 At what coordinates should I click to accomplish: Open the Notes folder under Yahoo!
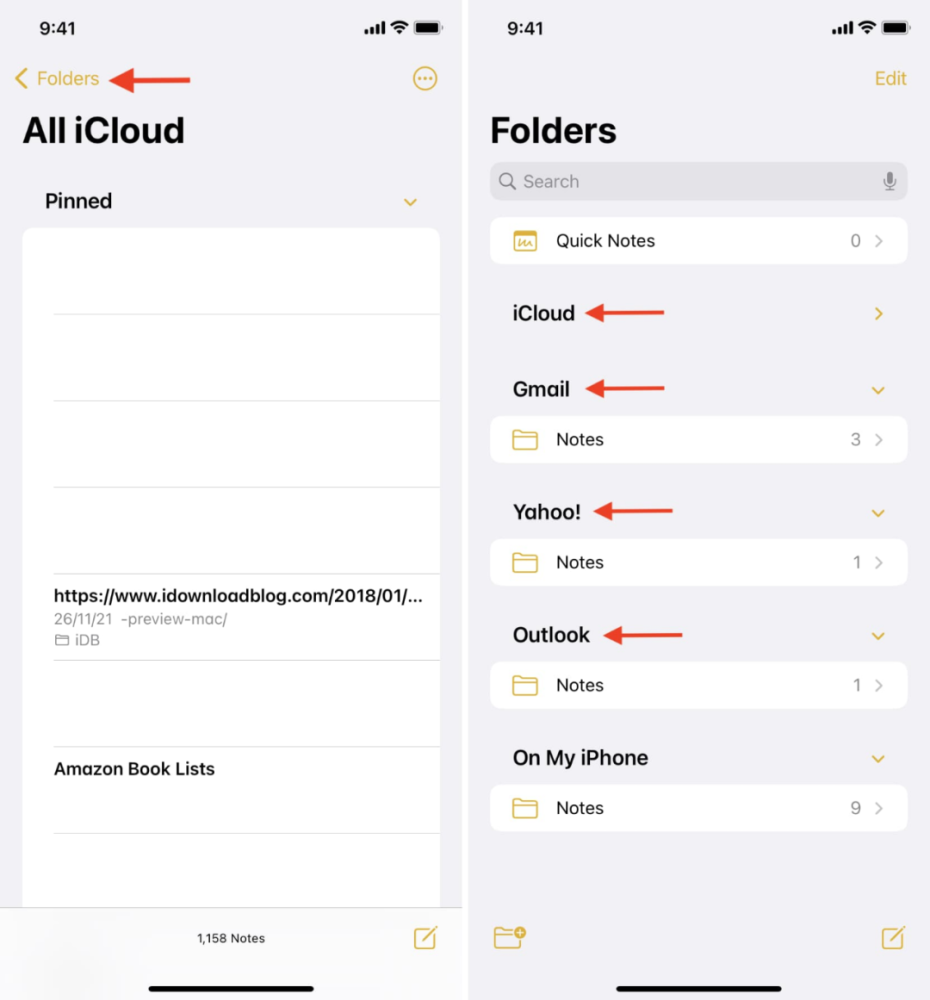coord(698,563)
